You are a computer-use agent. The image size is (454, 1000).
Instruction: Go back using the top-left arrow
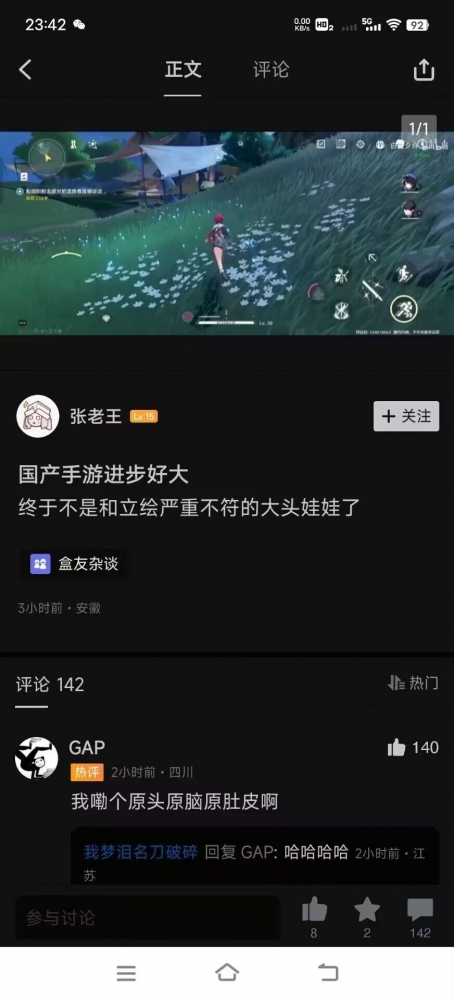click(26, 70)
